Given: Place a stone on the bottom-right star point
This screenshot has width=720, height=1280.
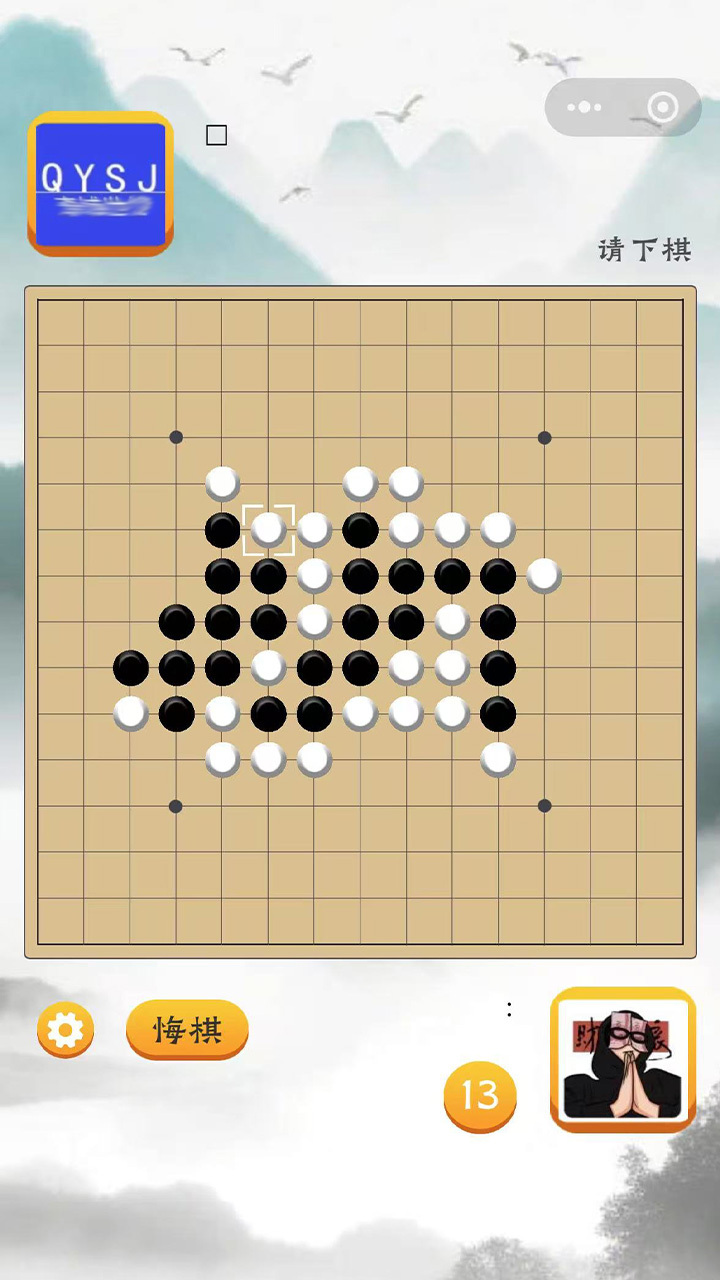Looking at the screenshot, I should (x=544, y=805).
